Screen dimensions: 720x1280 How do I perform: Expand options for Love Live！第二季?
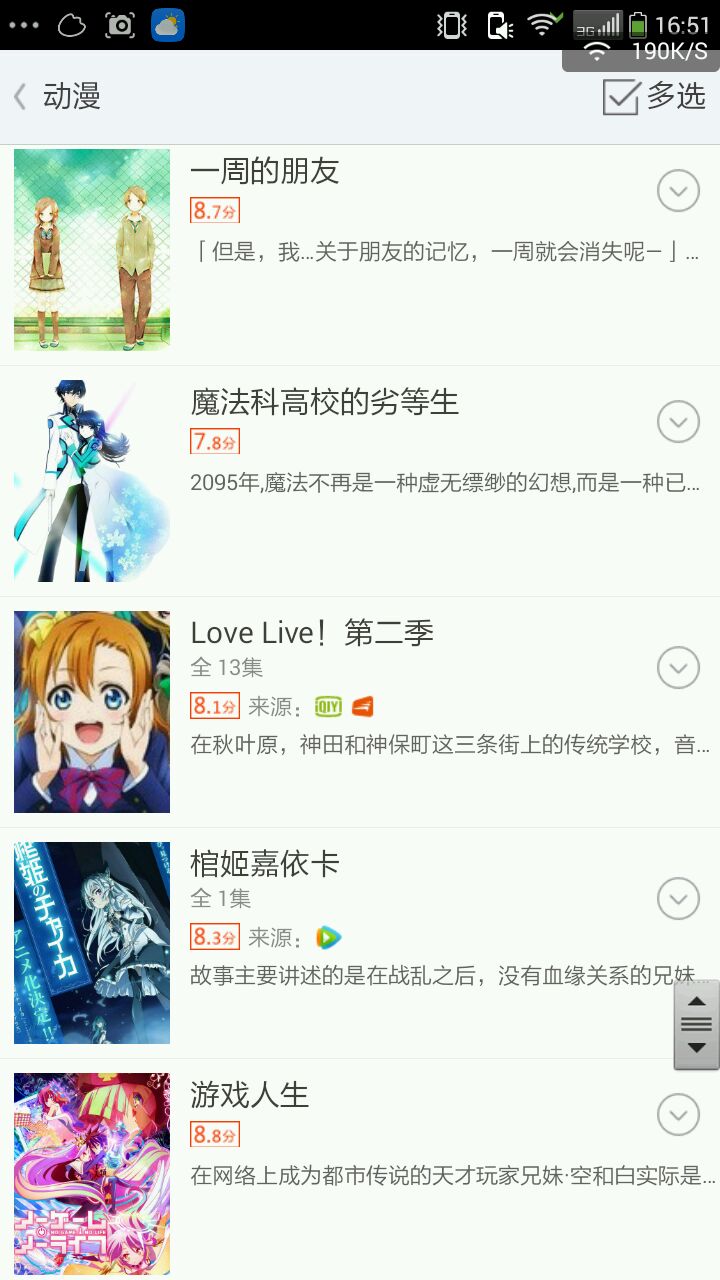(678, 667)
